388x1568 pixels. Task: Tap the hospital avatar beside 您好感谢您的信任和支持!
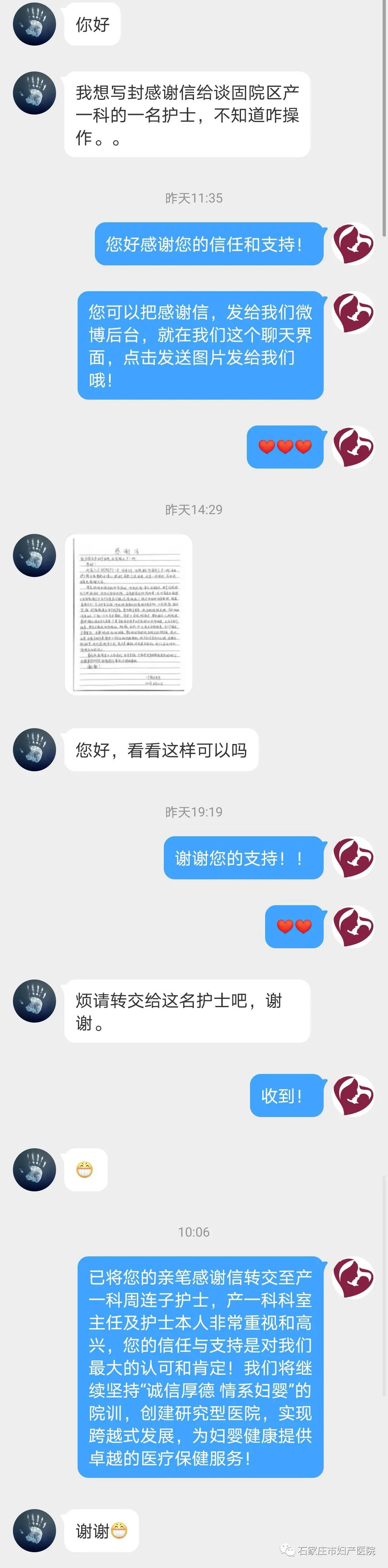point(353,244)
